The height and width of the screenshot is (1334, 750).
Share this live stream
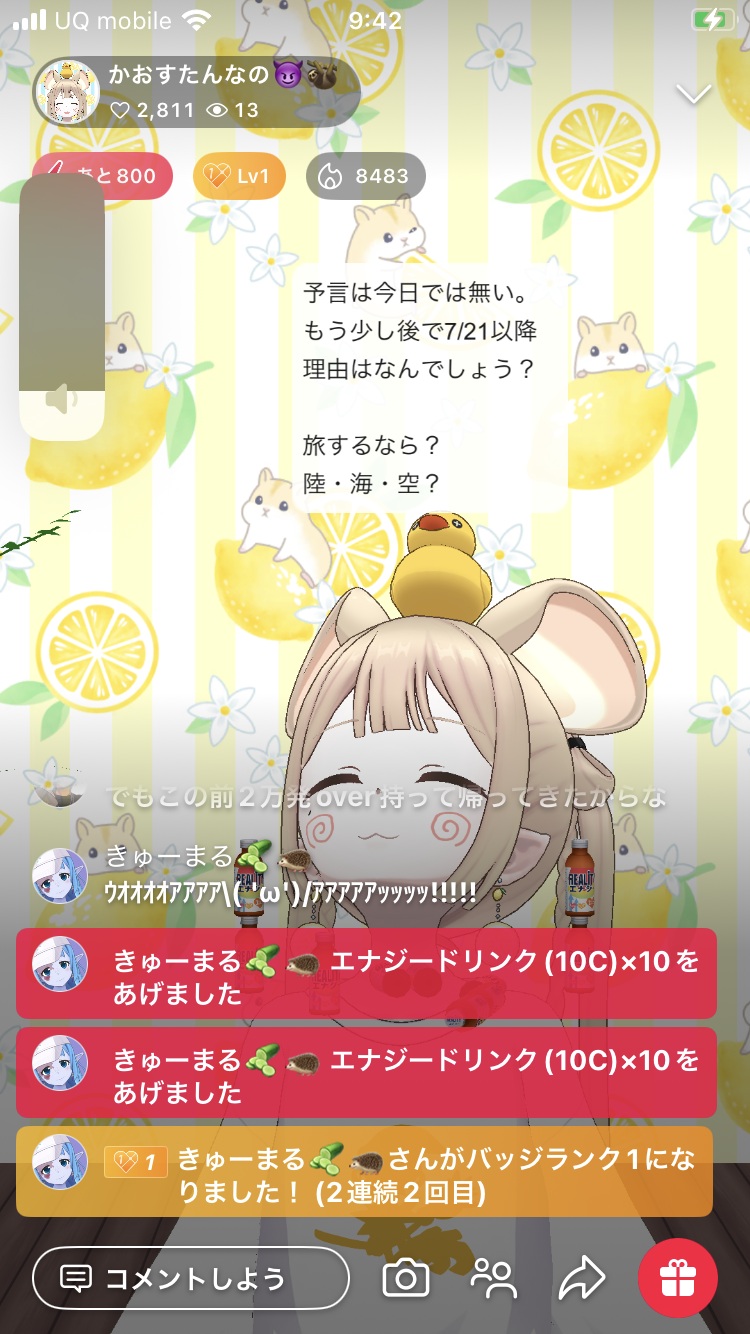(x=581, y=1278)
